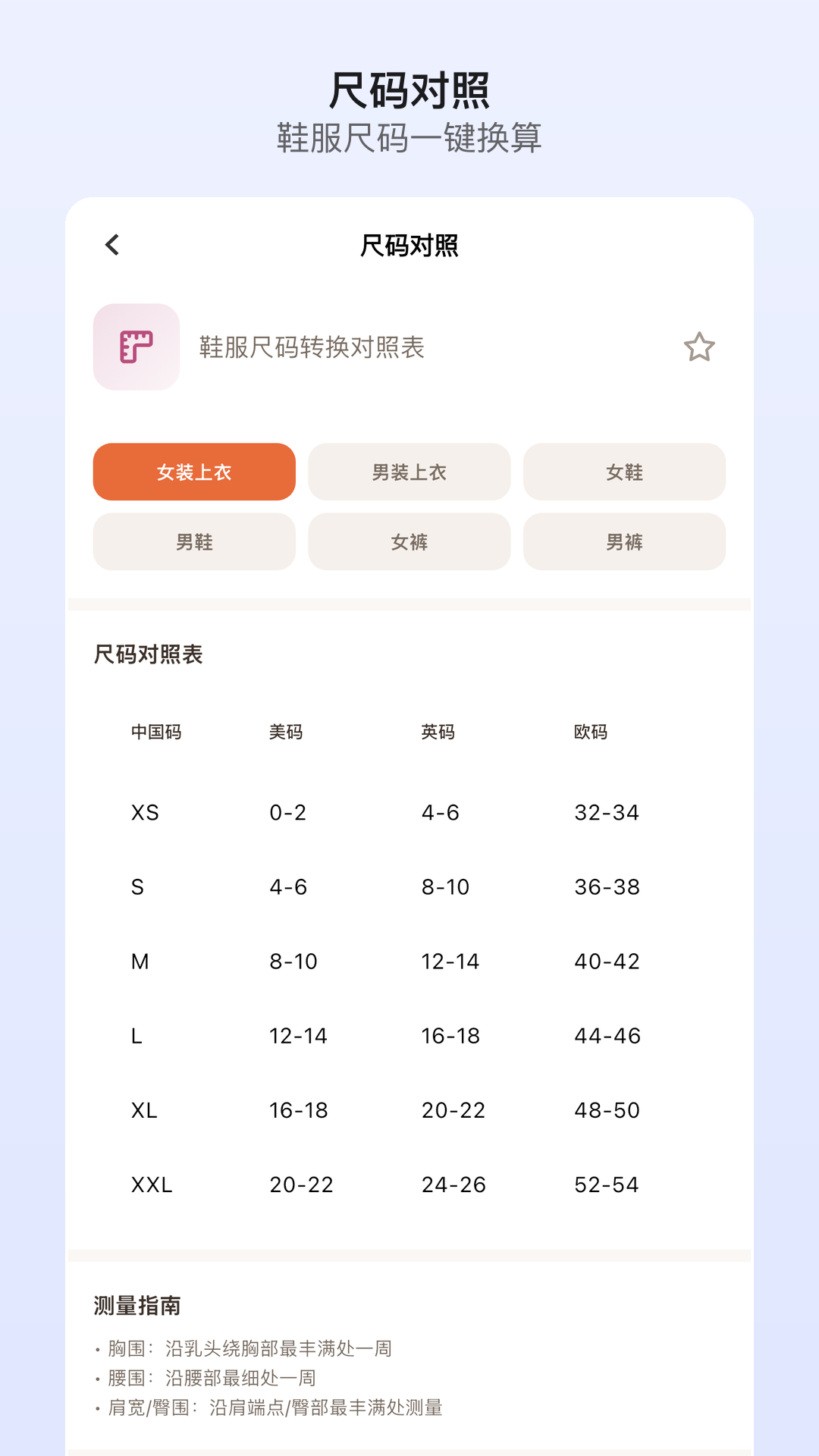819x1456 pixels.
Task: Tap the 鞋服尺码转换对照表 label
Action: click(311, 348)
